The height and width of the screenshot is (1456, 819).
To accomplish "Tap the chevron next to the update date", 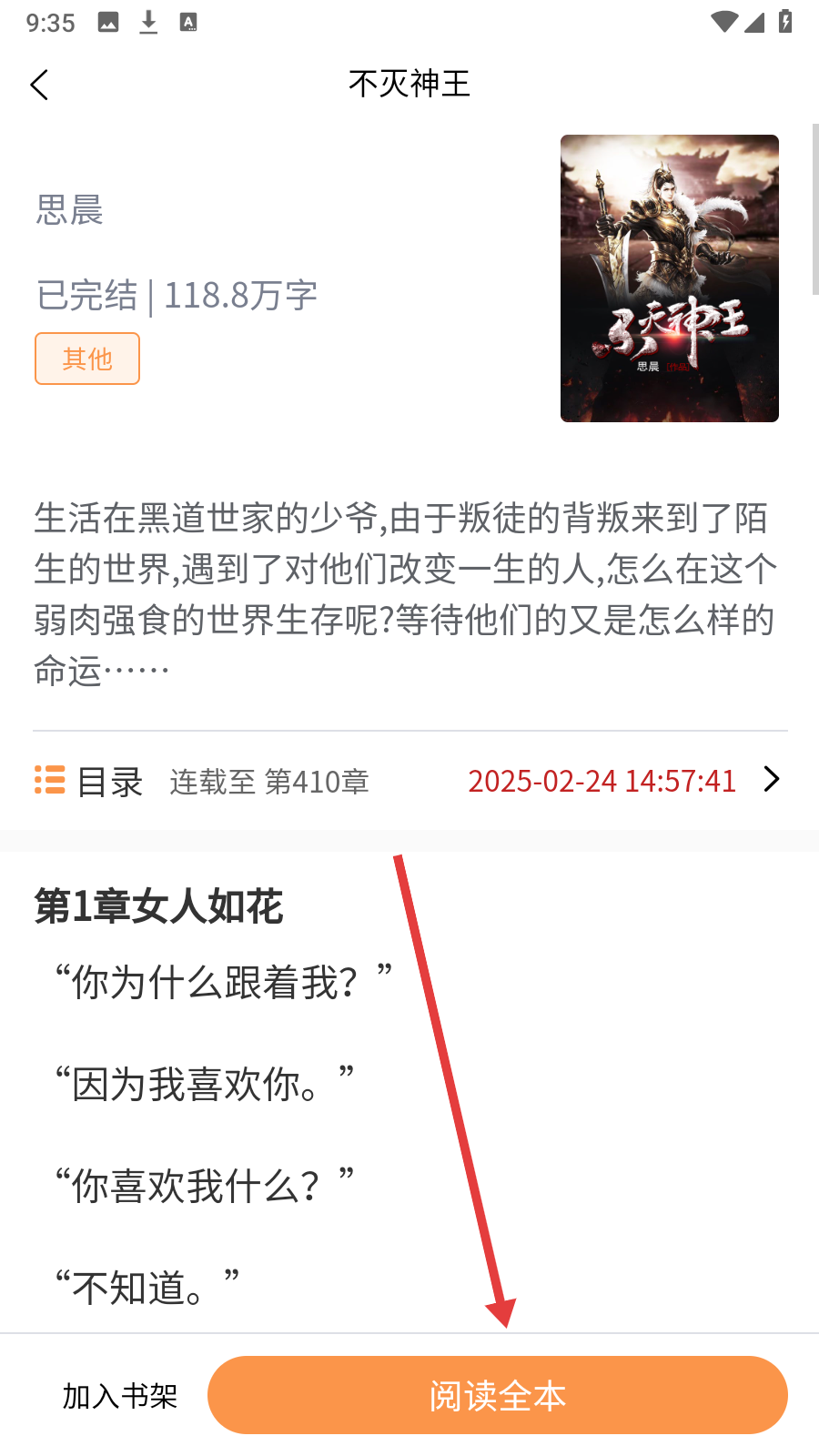I will [772, 779].
